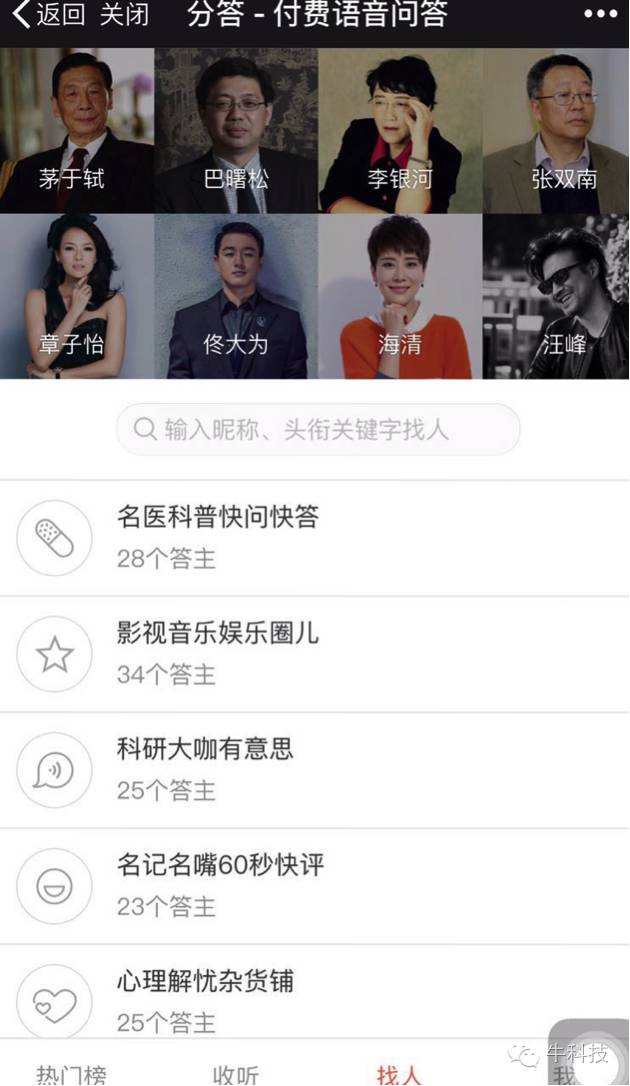Open 张双南's profile tile
The image size is (630, 1086).
(556, 130)
